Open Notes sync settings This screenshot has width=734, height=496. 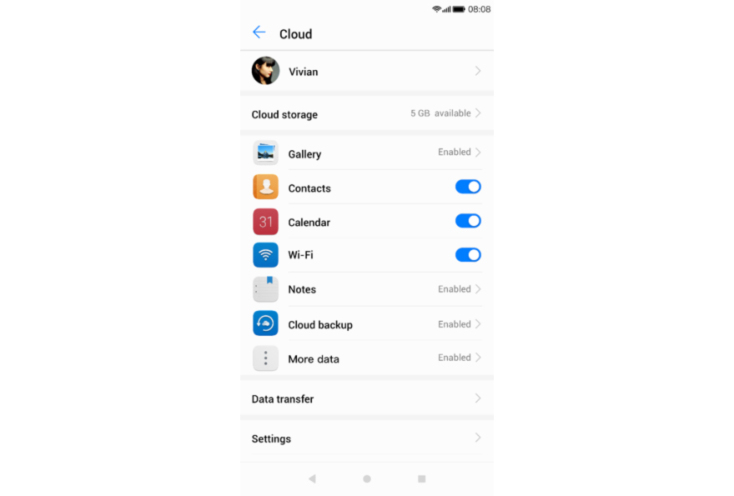pyautogui.click(x=366, y=289)
